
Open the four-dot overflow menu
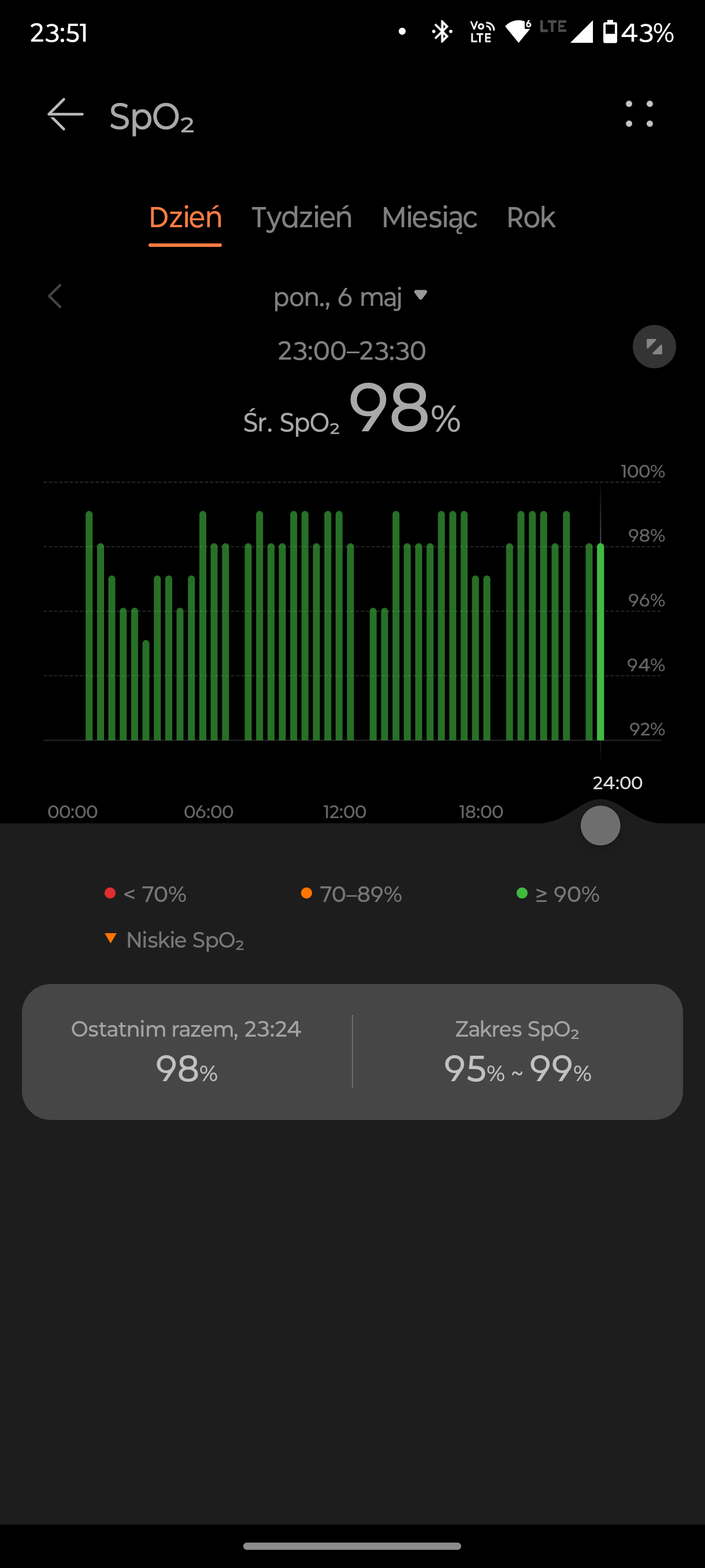(639, 114)
